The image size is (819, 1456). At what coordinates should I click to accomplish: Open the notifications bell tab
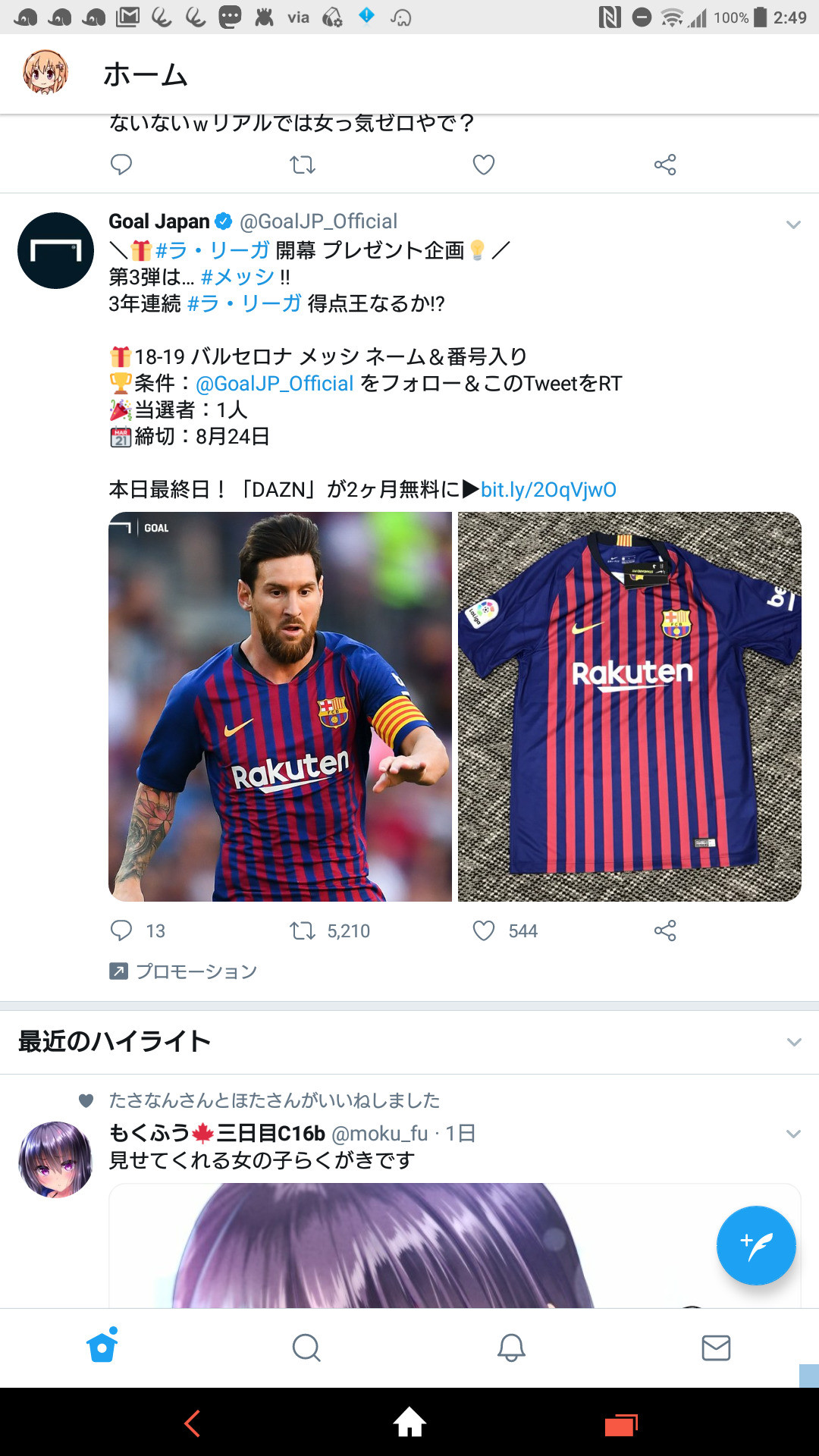click(511, 1348)
